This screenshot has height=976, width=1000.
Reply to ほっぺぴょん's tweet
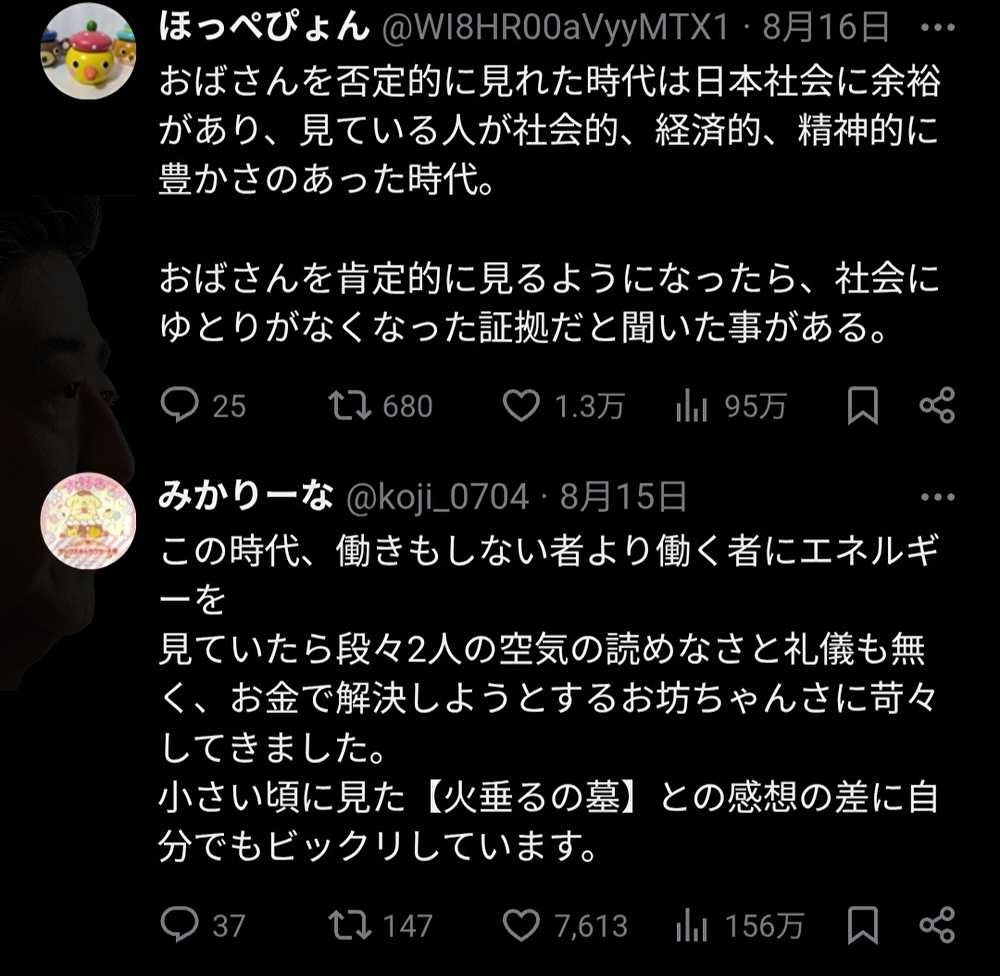[x=180, y=405]
